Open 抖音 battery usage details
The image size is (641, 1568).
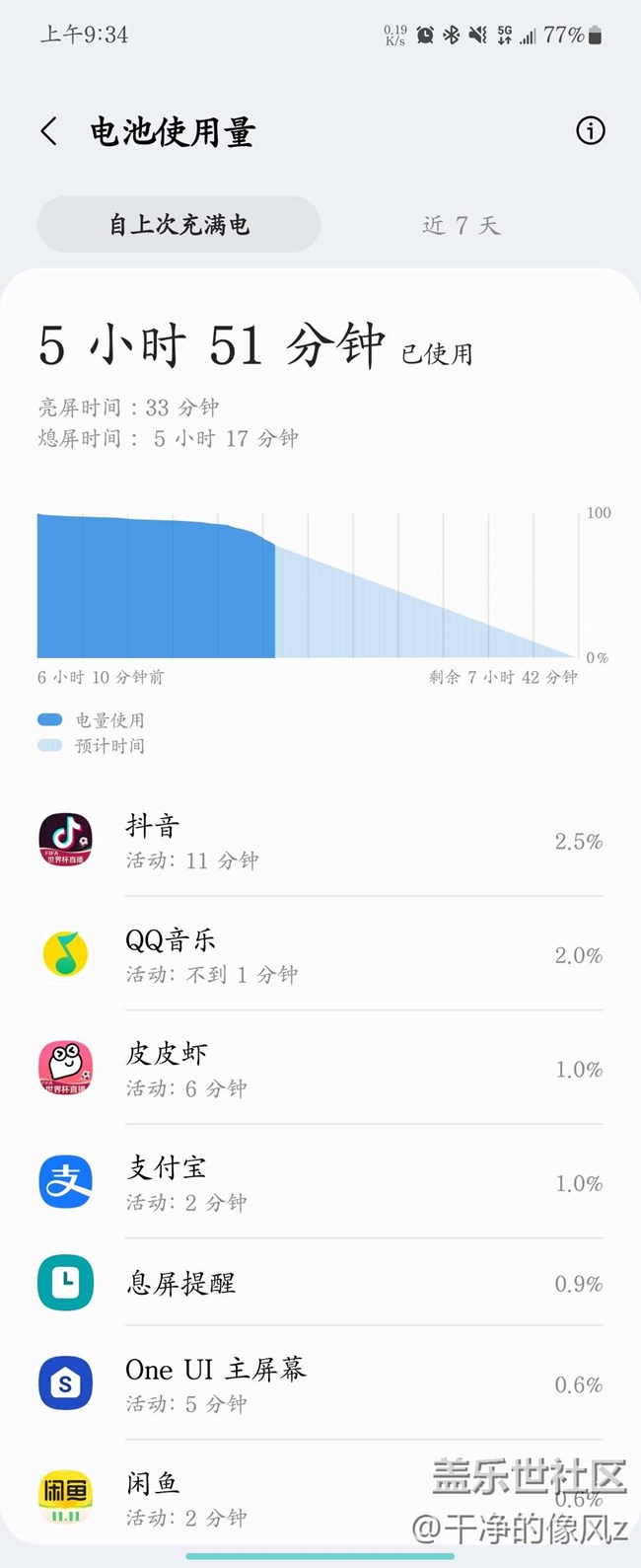click(x=320, y=841)
